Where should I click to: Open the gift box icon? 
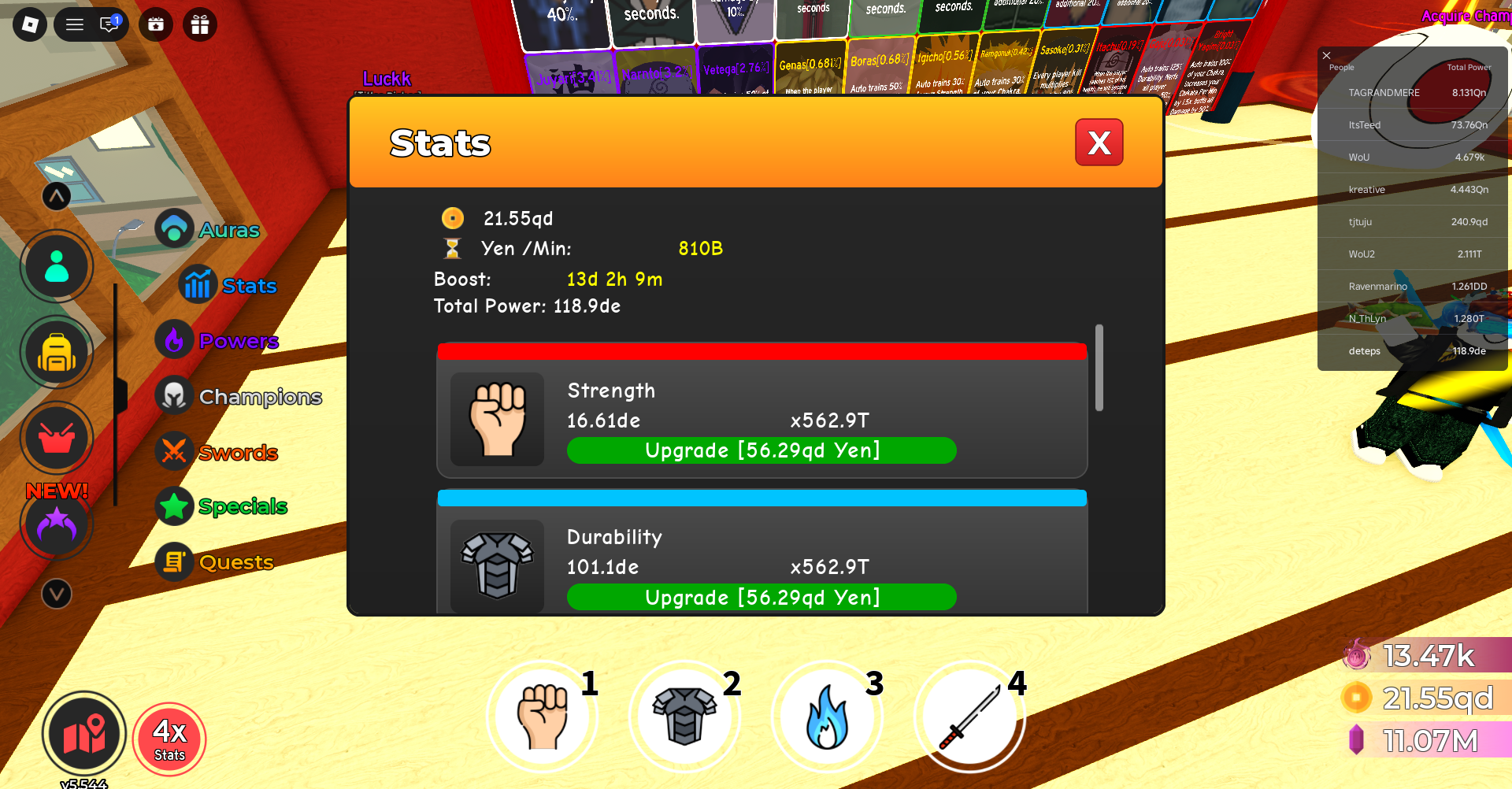click(x=200, y=24)
